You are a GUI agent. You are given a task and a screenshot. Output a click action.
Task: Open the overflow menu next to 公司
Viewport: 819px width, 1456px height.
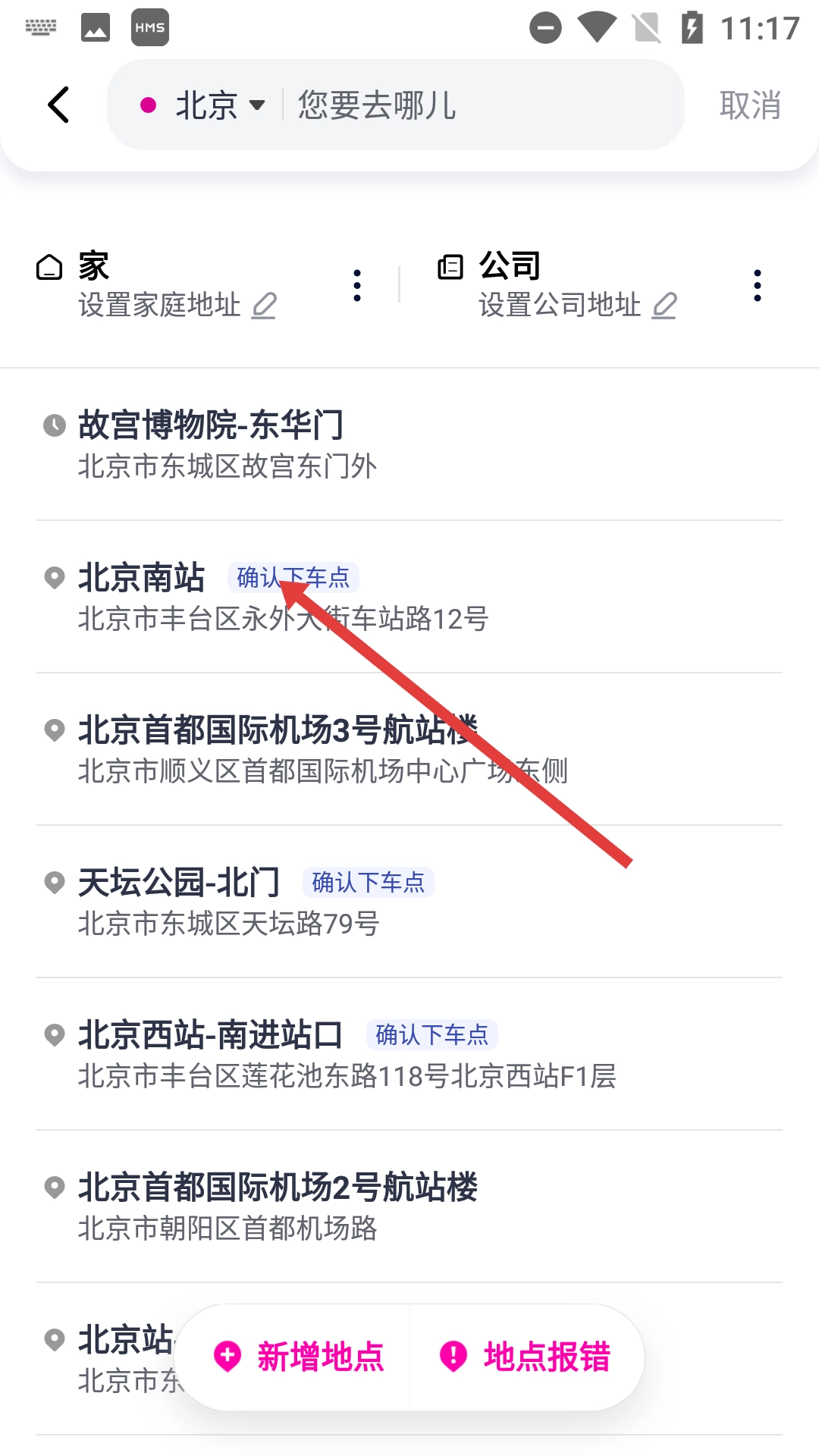click(757, 285)
